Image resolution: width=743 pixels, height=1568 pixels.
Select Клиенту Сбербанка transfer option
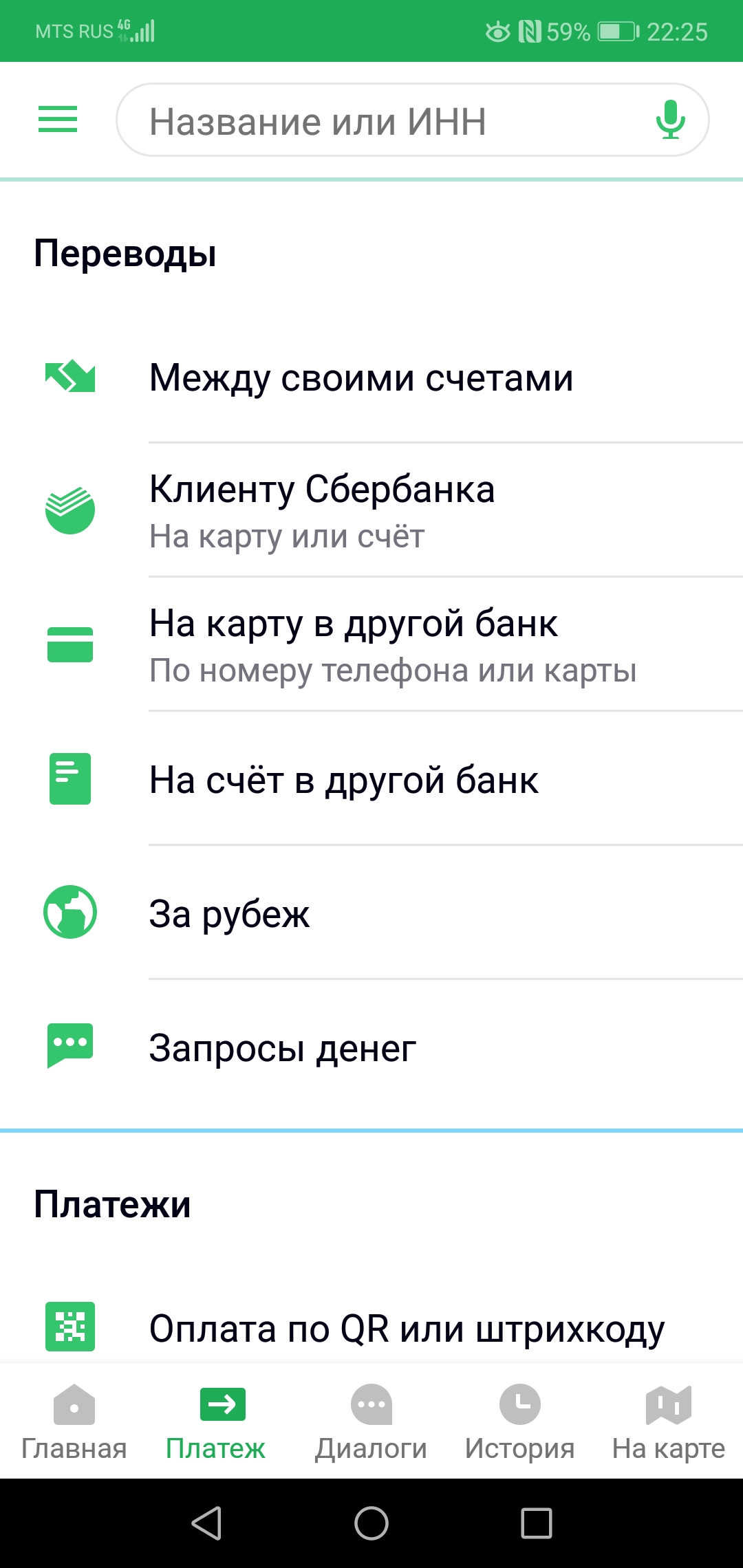pyautogui.click(x=371, y=510)
